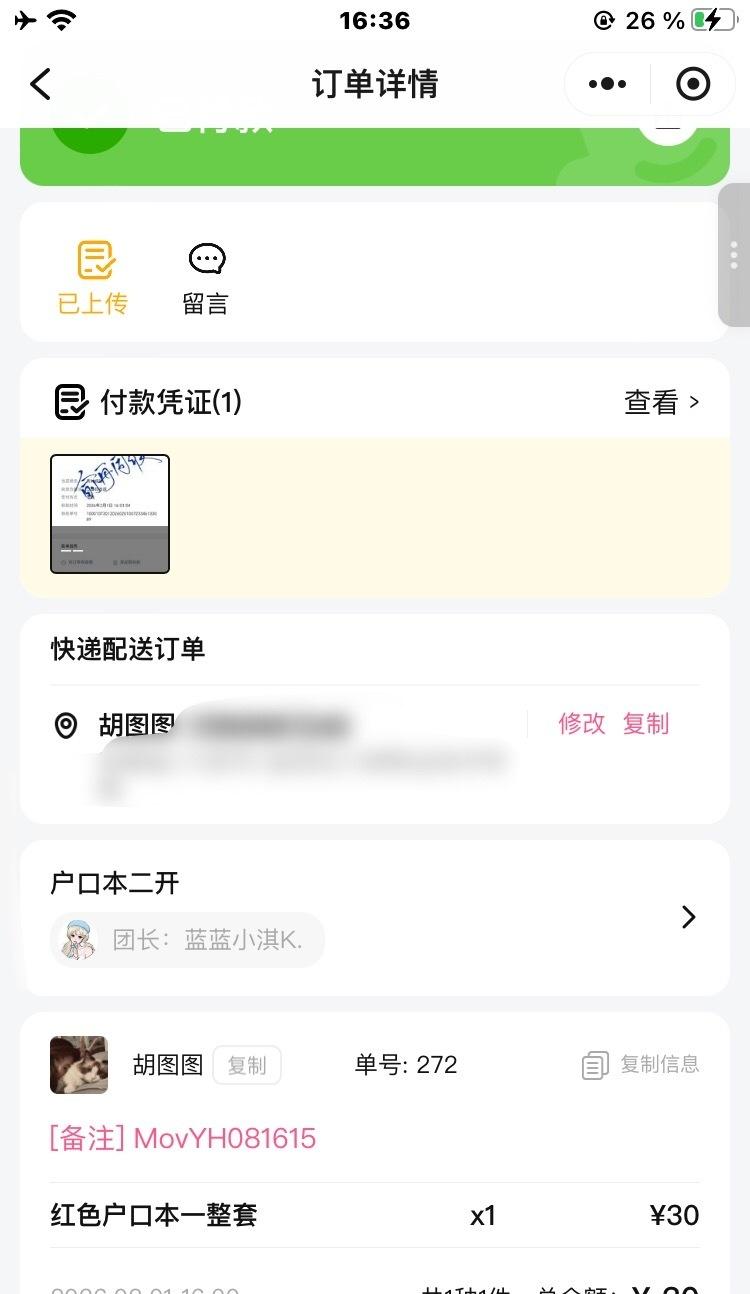750x1294 pixels.
Task: Expand the 户口本二开 group details chevron
Action: tap(688, 916)
